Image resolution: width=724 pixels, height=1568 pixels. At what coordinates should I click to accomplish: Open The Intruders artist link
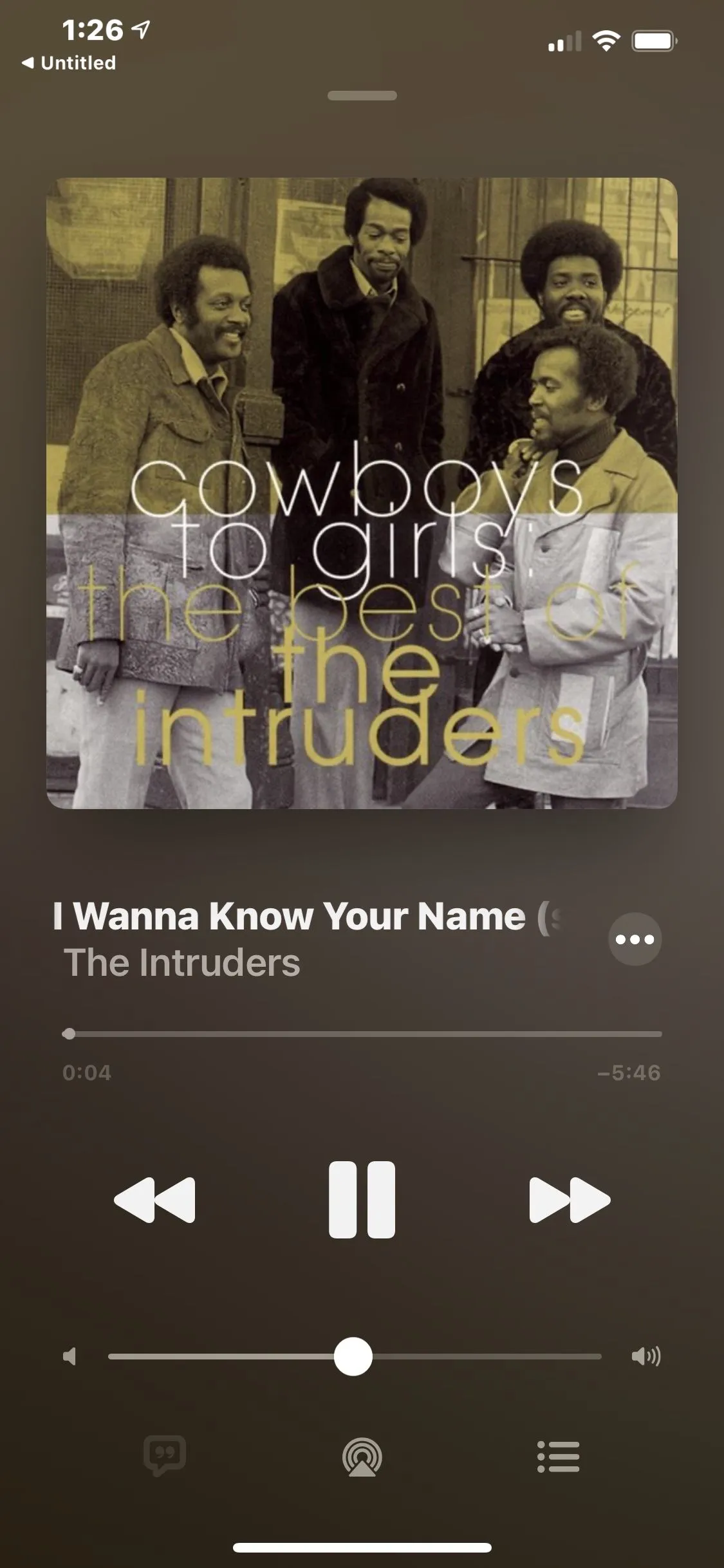click(182, 963)
